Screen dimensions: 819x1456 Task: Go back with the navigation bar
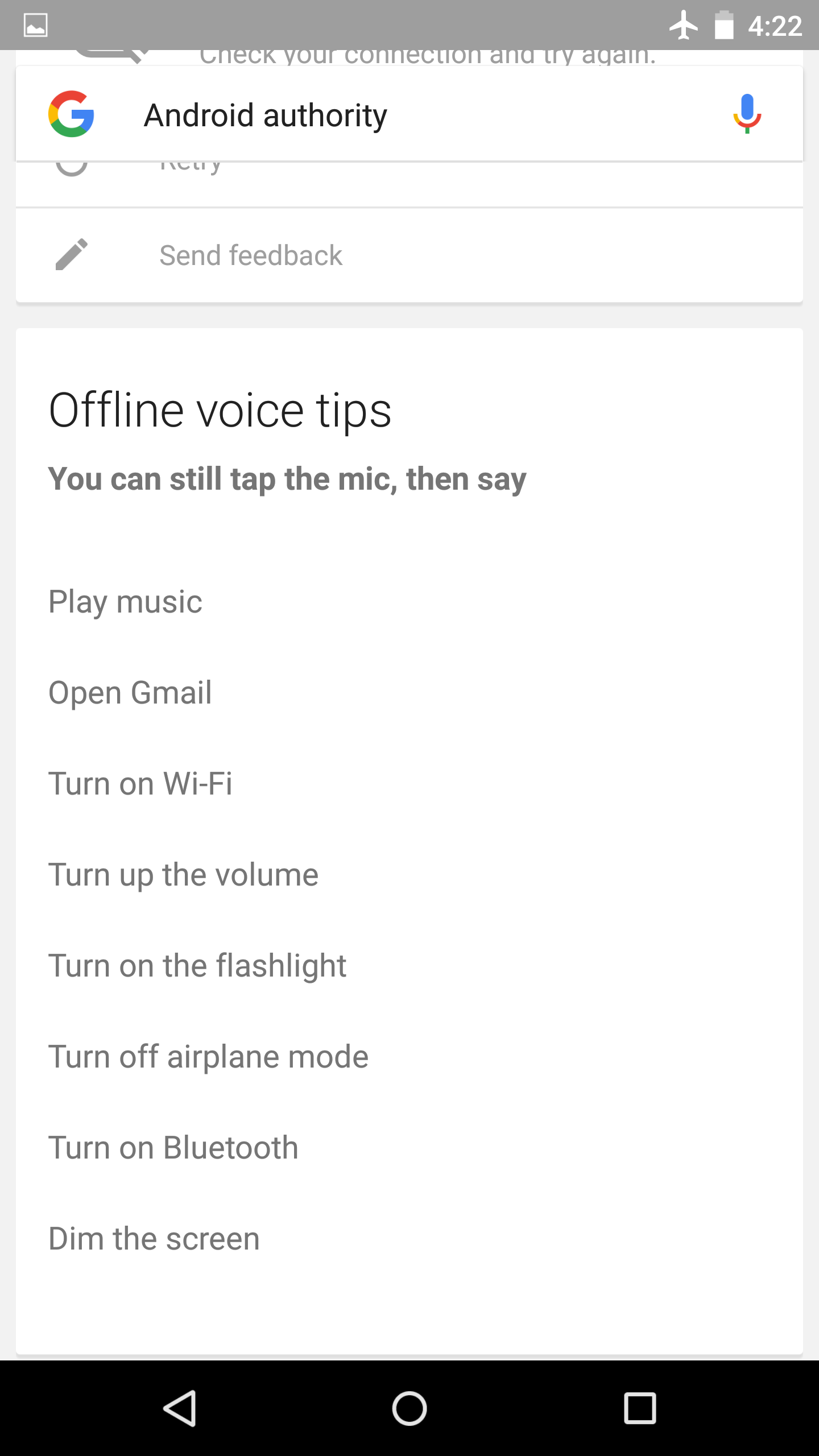point(180,1408)
